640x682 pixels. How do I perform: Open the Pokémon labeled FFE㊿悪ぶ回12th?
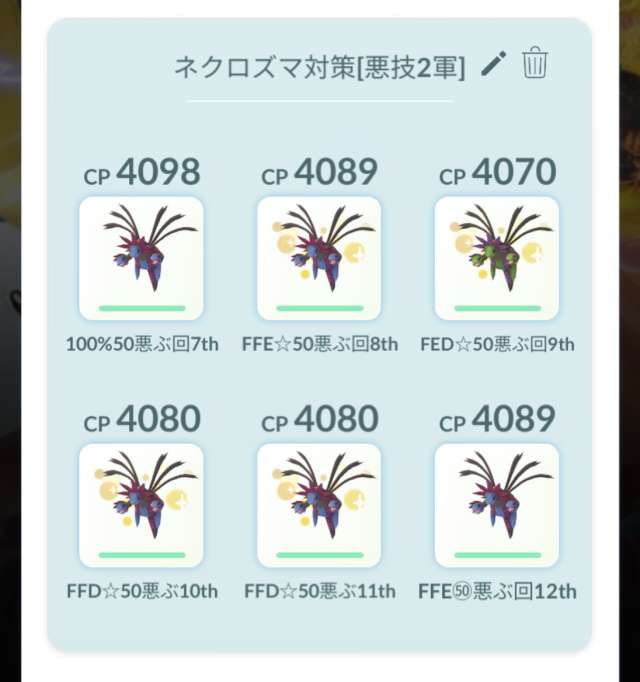tap(497, 505)
